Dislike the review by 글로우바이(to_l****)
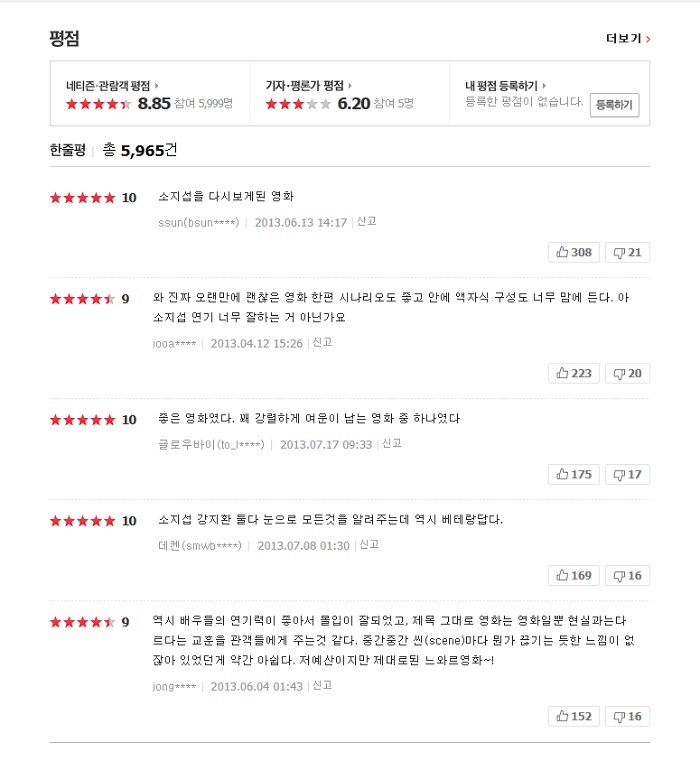The image size is (700, 770). [628, 474]
